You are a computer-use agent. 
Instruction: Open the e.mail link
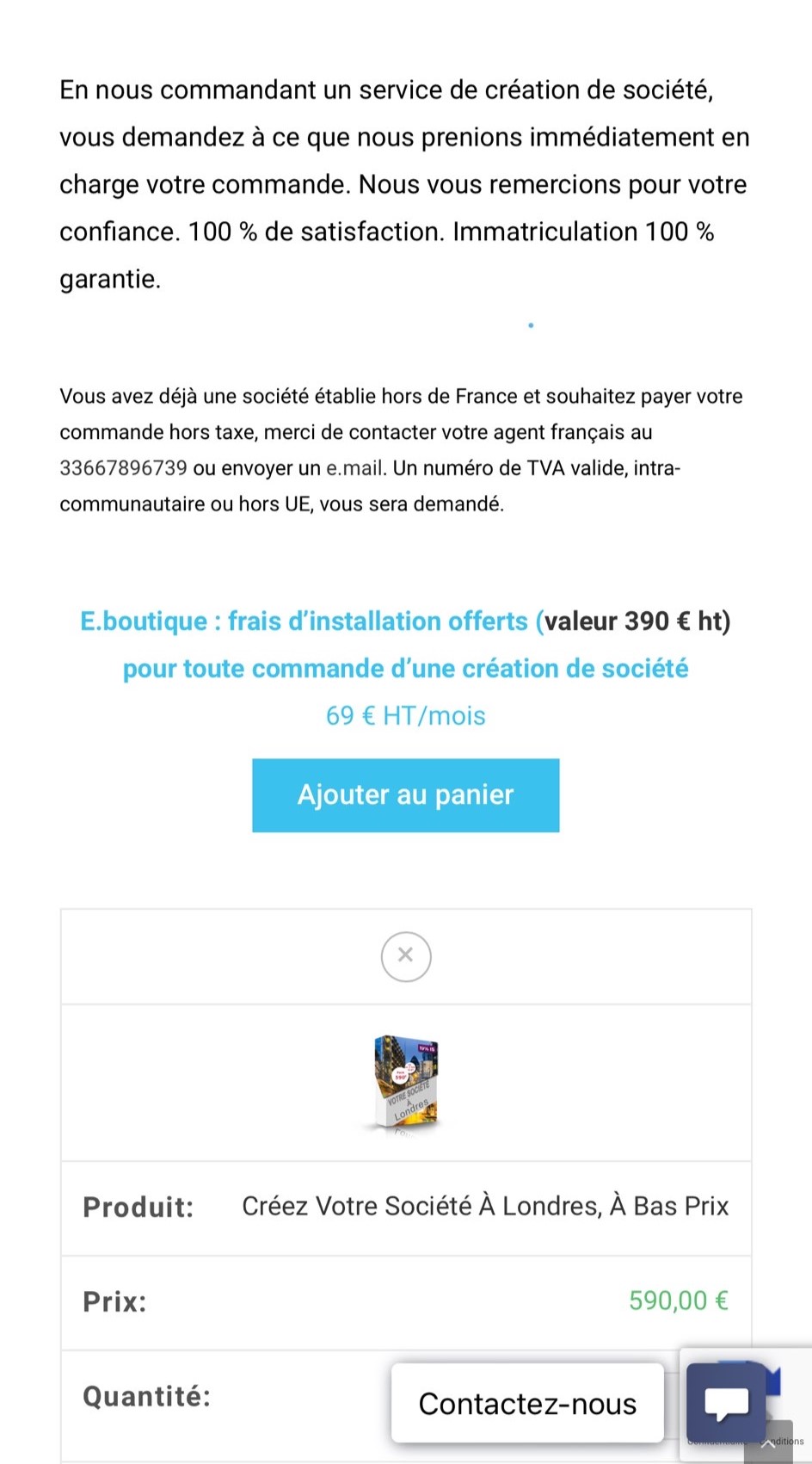(355, 468)
